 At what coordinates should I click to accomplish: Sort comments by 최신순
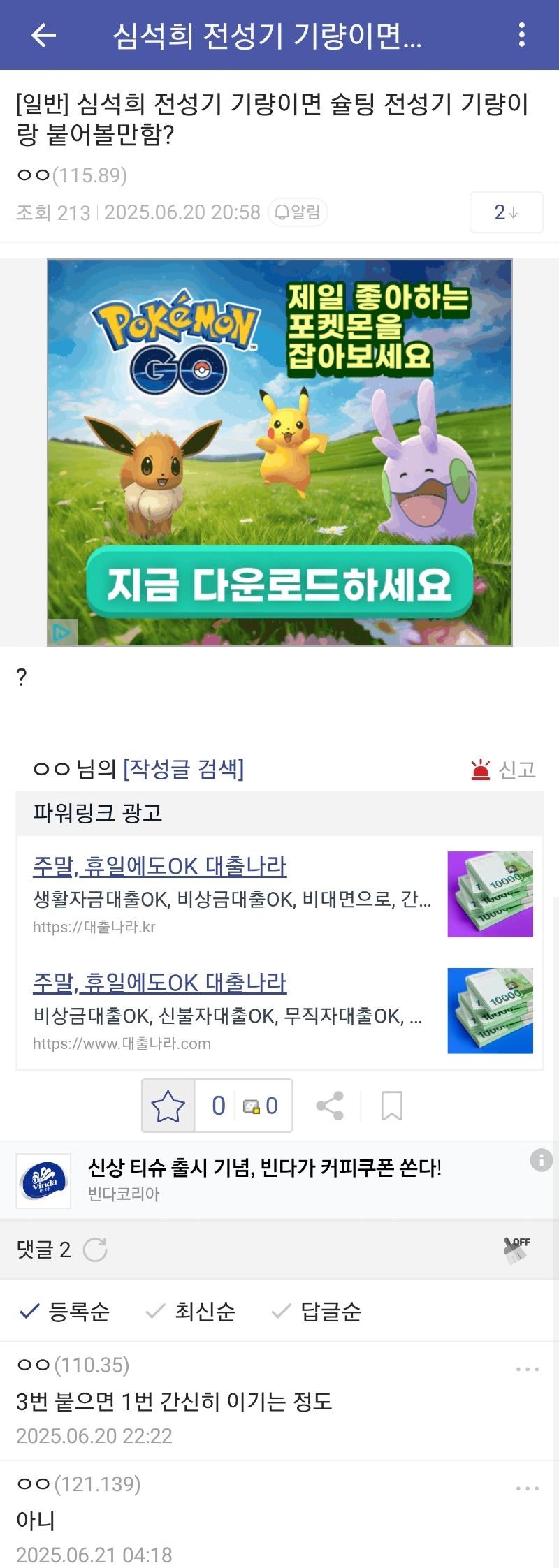click(x=191, y=1312)
